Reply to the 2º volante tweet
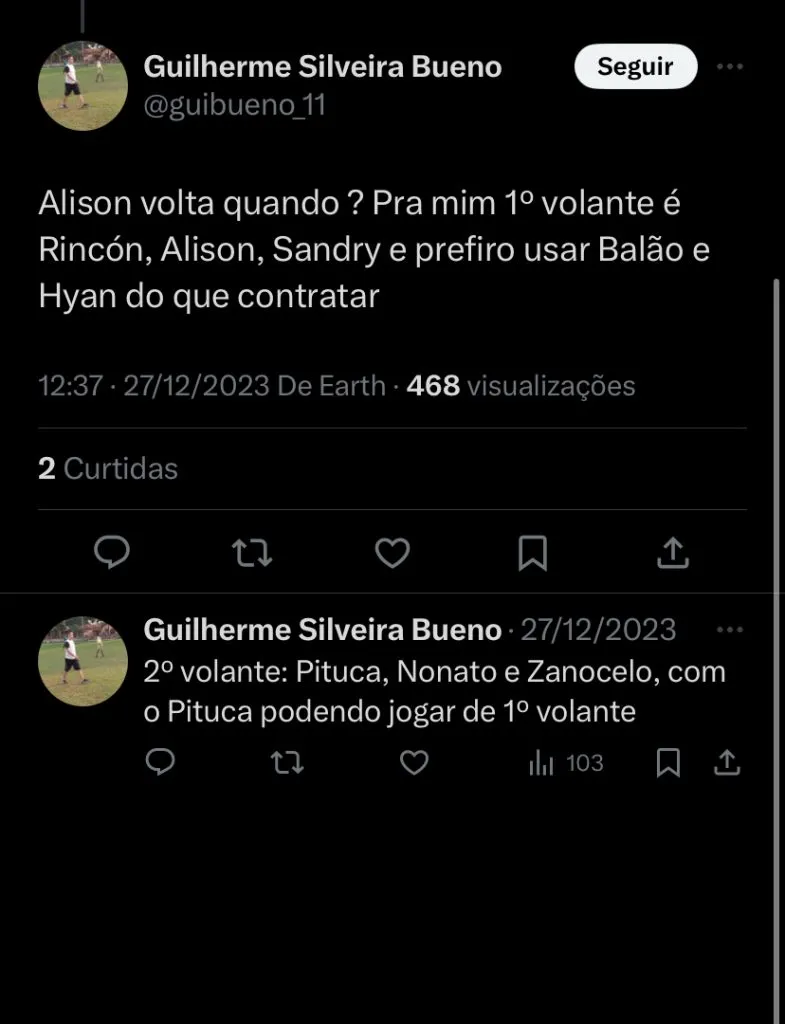Screen dimensions: 785x1024 (160, 763)
